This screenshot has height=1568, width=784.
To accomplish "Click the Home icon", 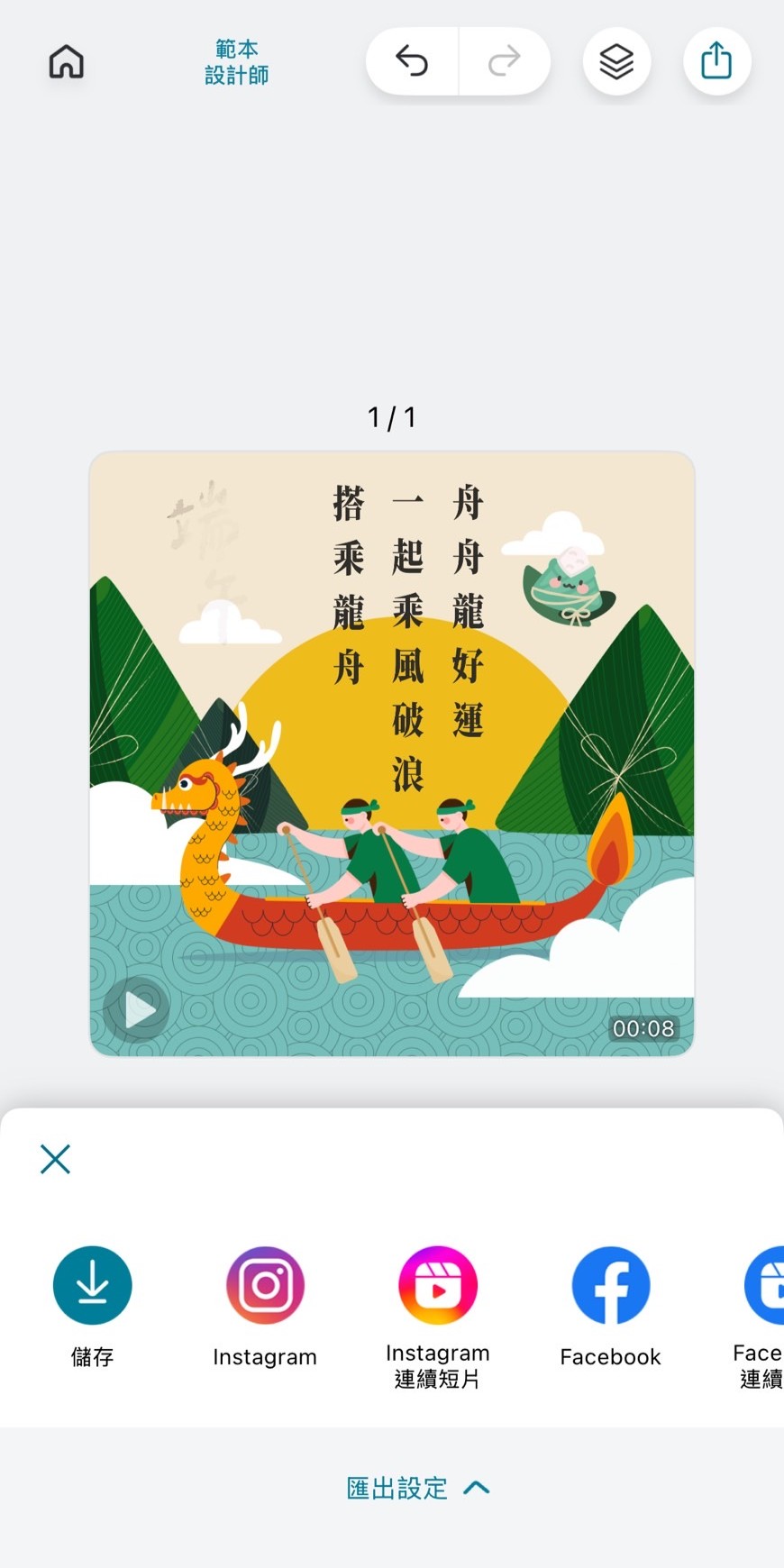I will click(x=65, y=60).
